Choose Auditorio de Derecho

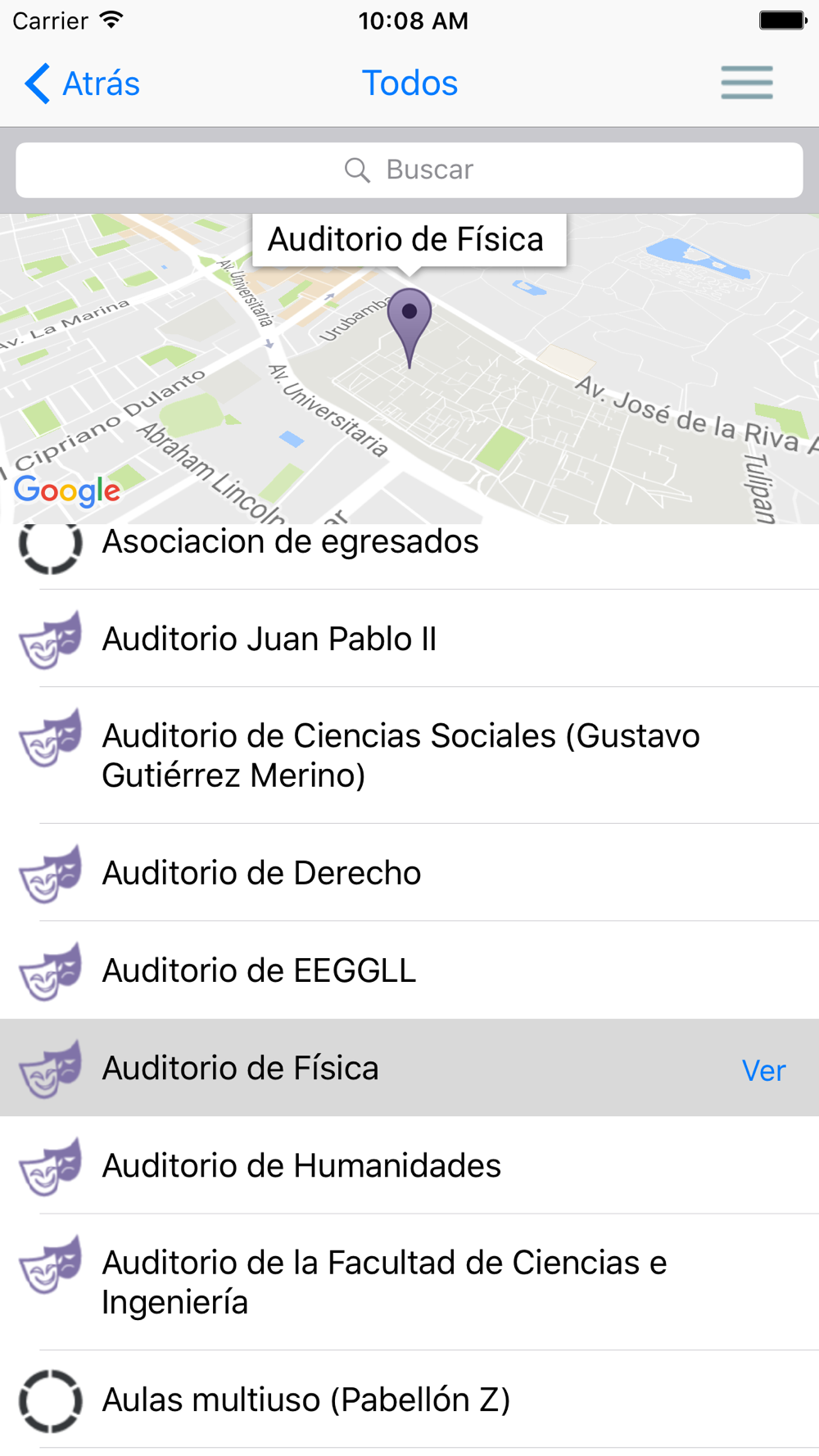click(x=409, y=873)
